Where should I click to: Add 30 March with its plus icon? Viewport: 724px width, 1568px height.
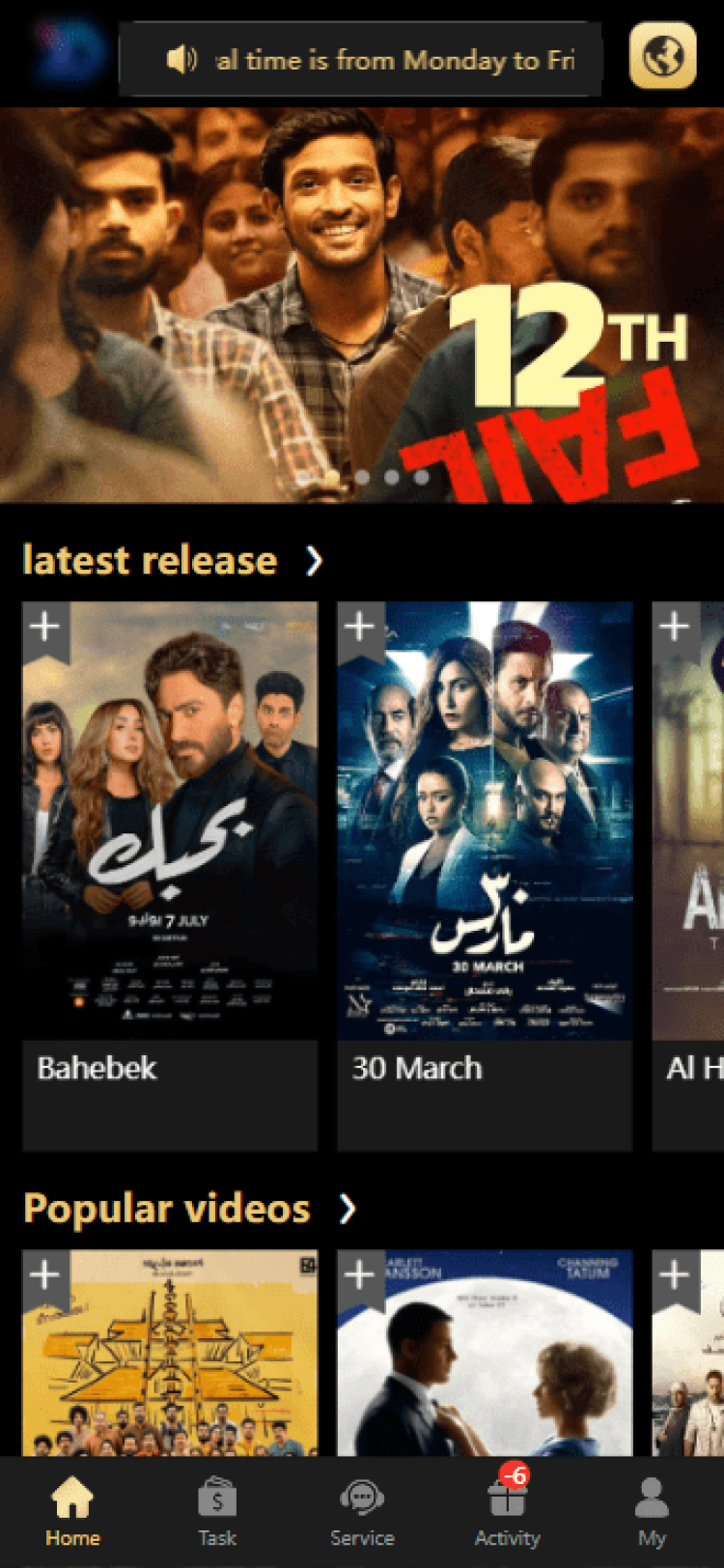(x=359, y=627)
